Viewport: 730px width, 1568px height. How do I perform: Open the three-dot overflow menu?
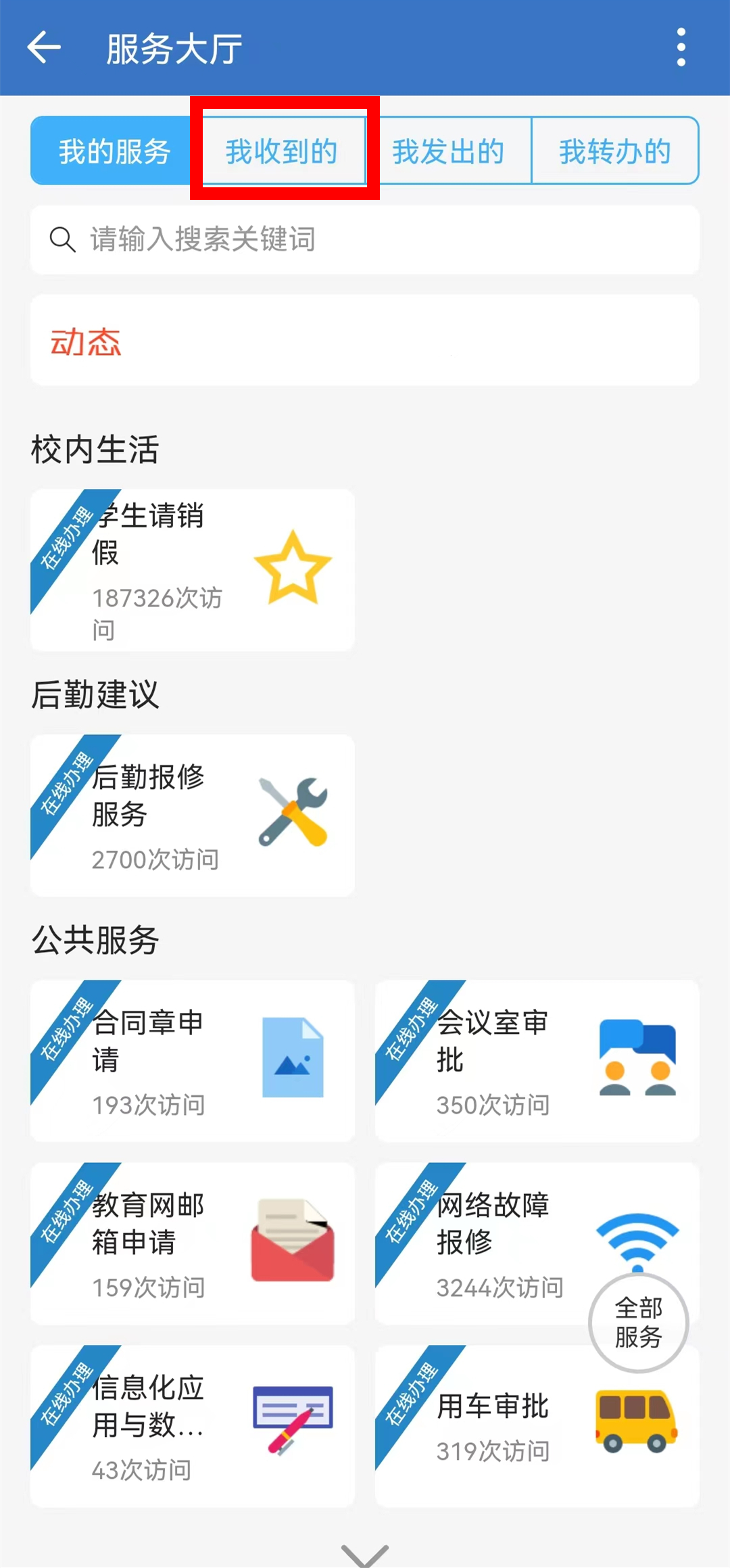(x=681, y=48)
